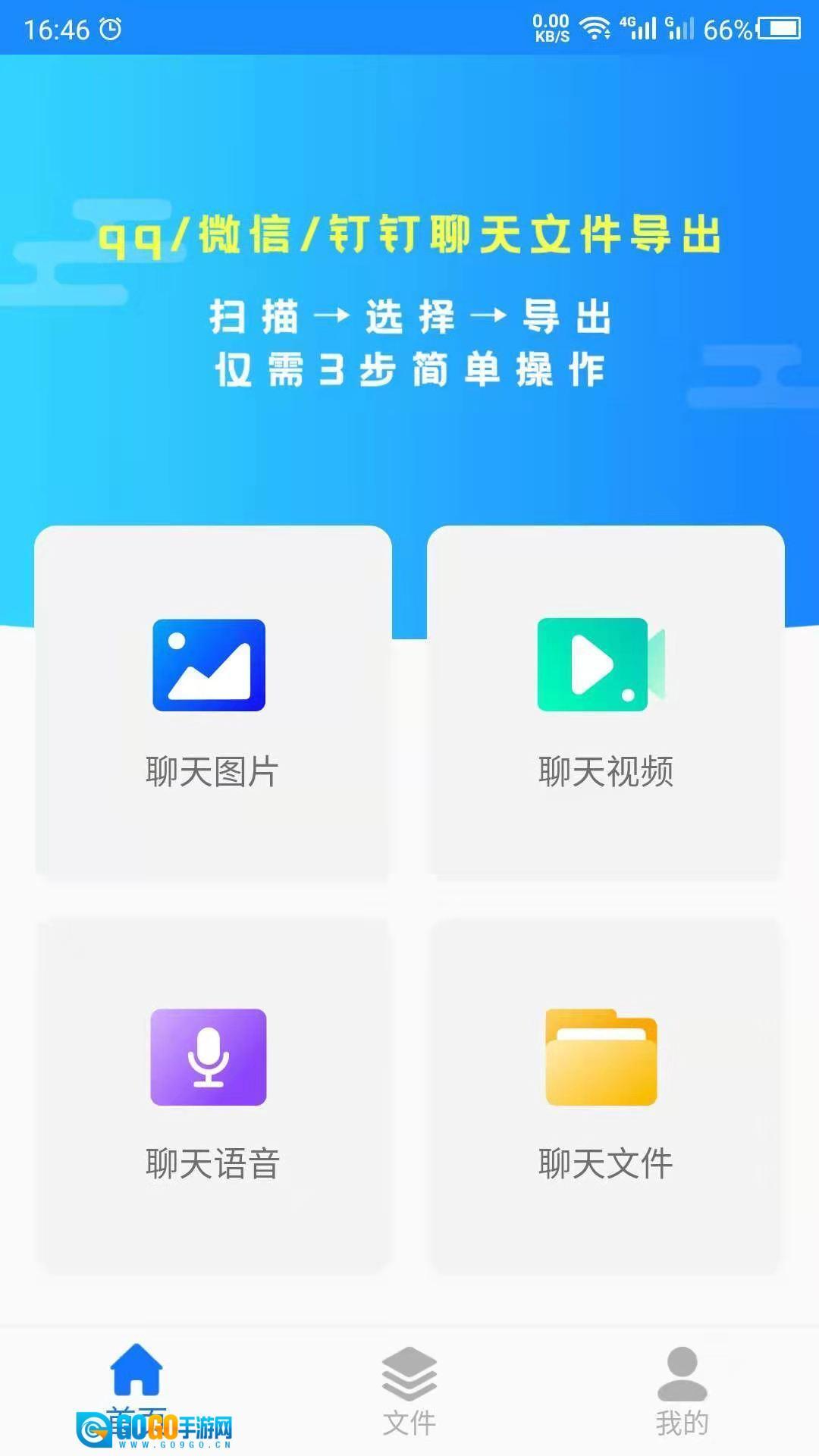Open the 聊天视频 card
Screen dimensions: 819x1456
point(605,702)
